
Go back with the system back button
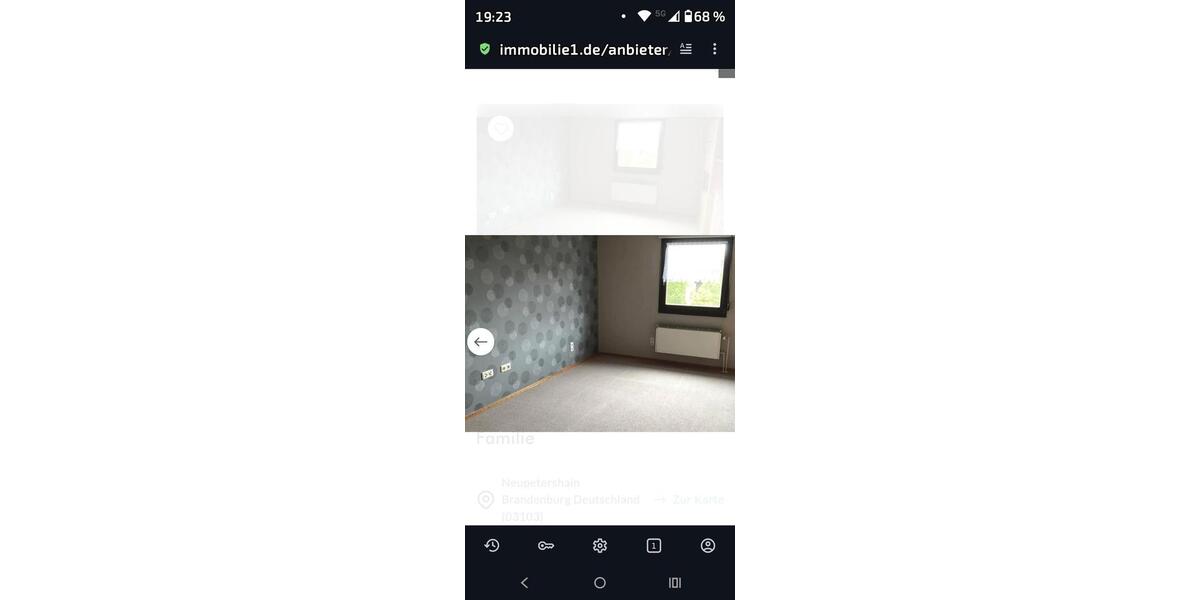[x=525, y=582]
